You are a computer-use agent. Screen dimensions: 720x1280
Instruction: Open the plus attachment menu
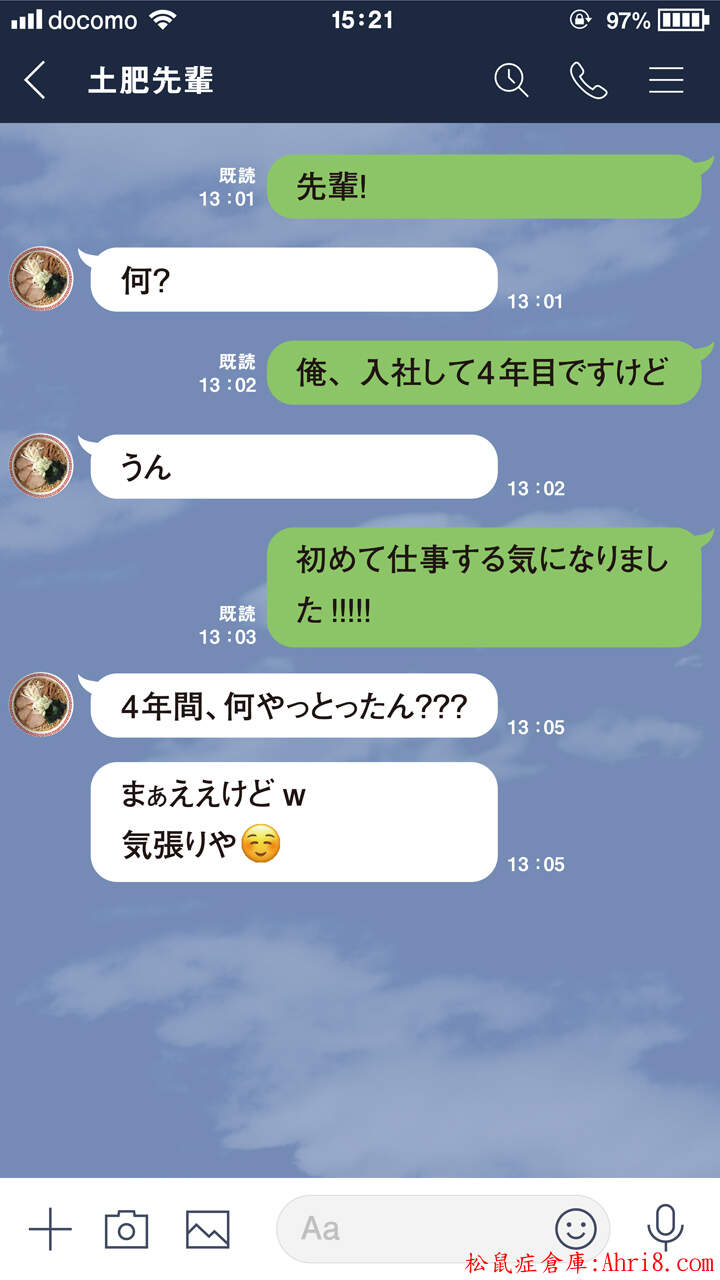[50, 1229]
